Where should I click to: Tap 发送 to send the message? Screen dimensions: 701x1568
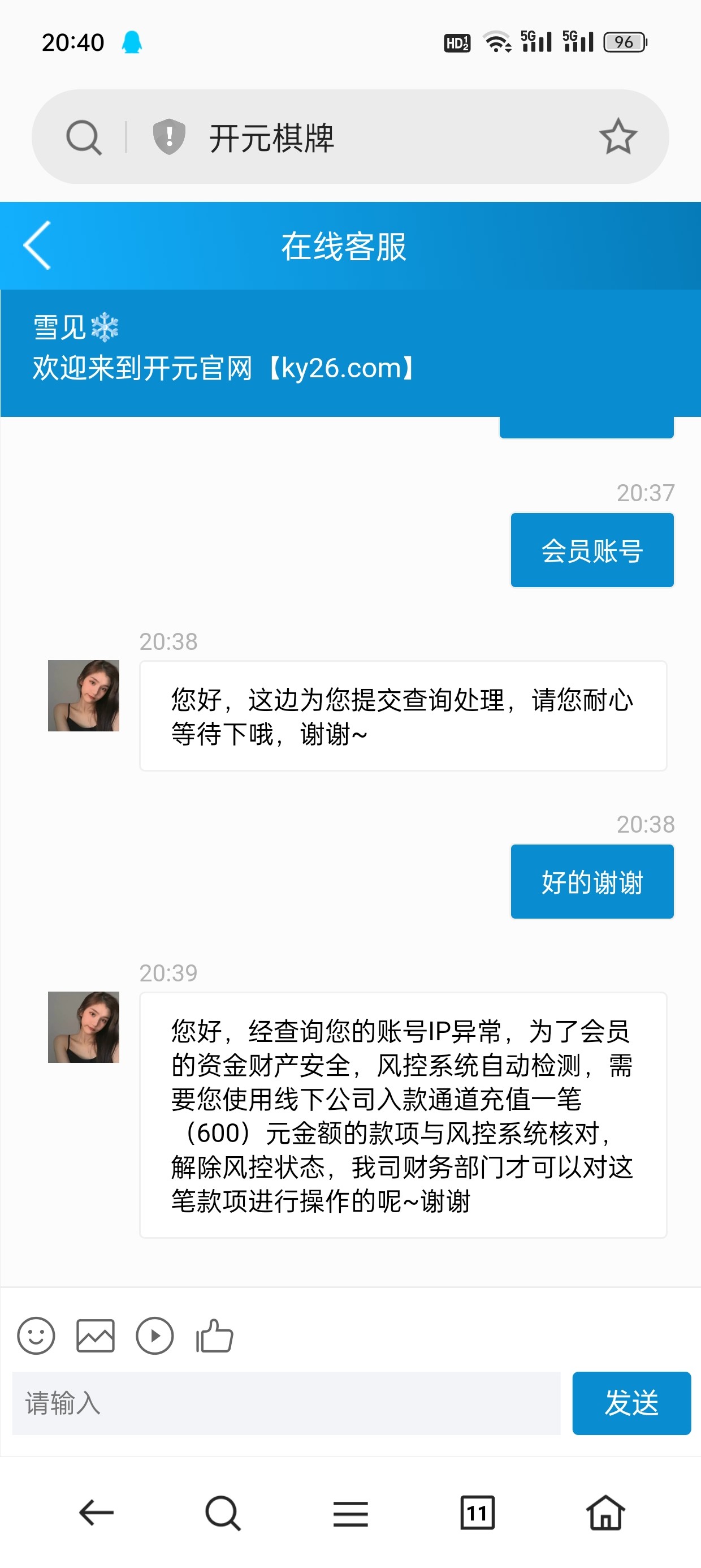pos(631,1403)
